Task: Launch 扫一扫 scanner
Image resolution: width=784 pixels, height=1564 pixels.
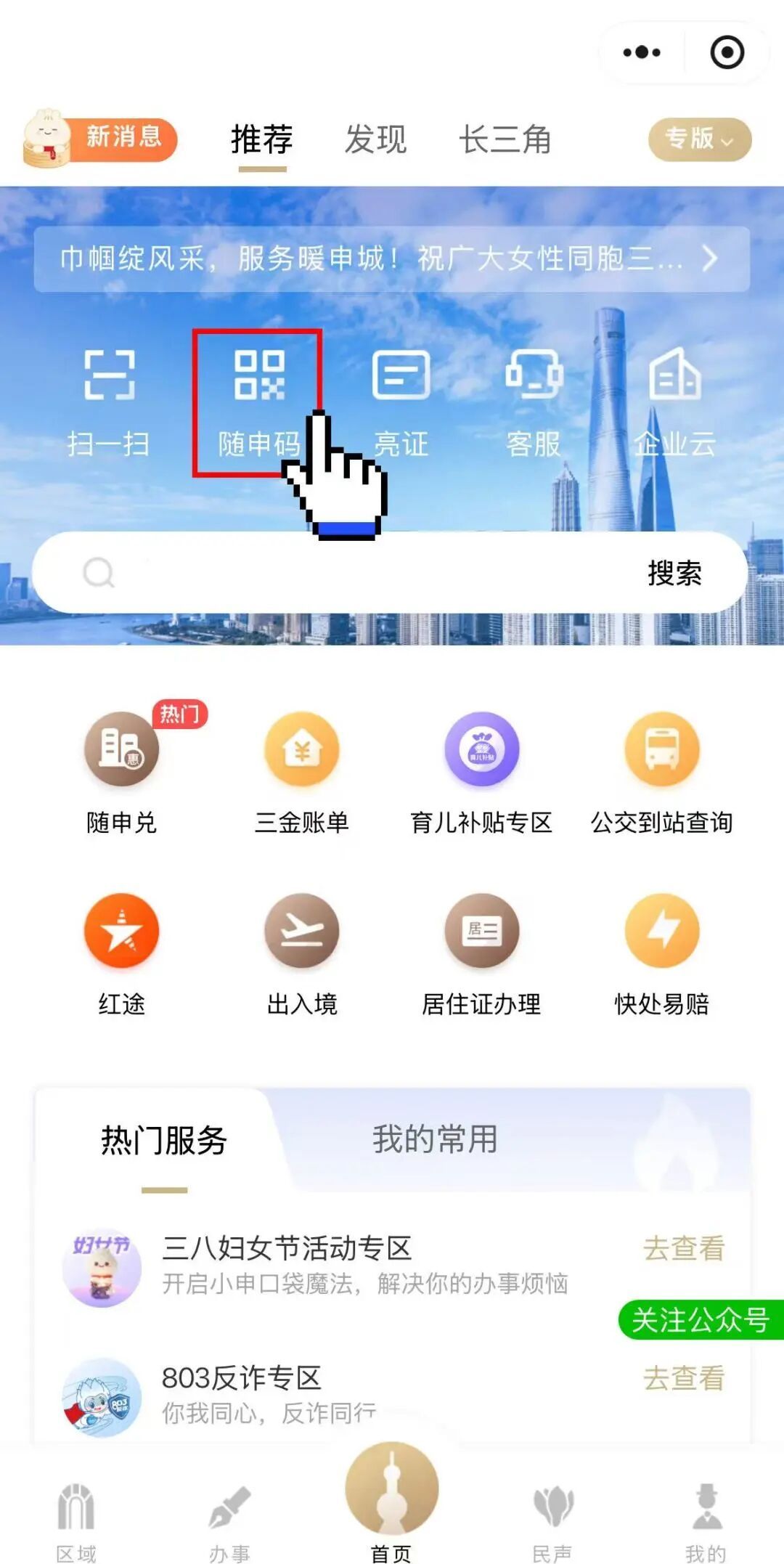Action: 109,403
